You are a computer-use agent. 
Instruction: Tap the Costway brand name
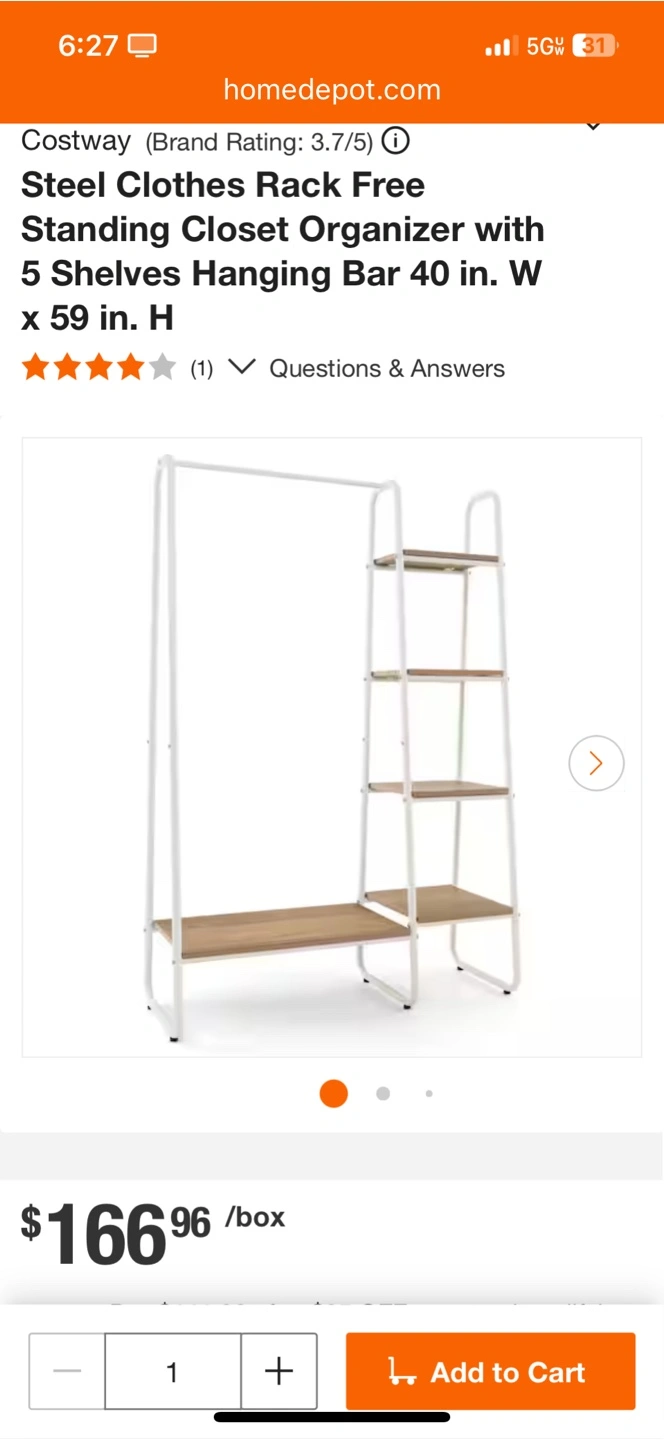click(x=76, y=140)
